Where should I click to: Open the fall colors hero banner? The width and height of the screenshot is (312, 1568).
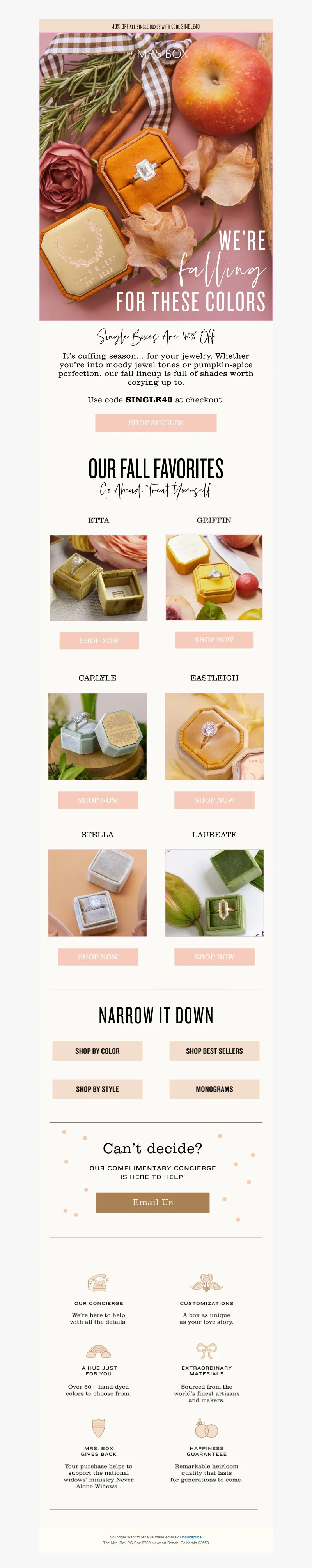pos(155,177)
